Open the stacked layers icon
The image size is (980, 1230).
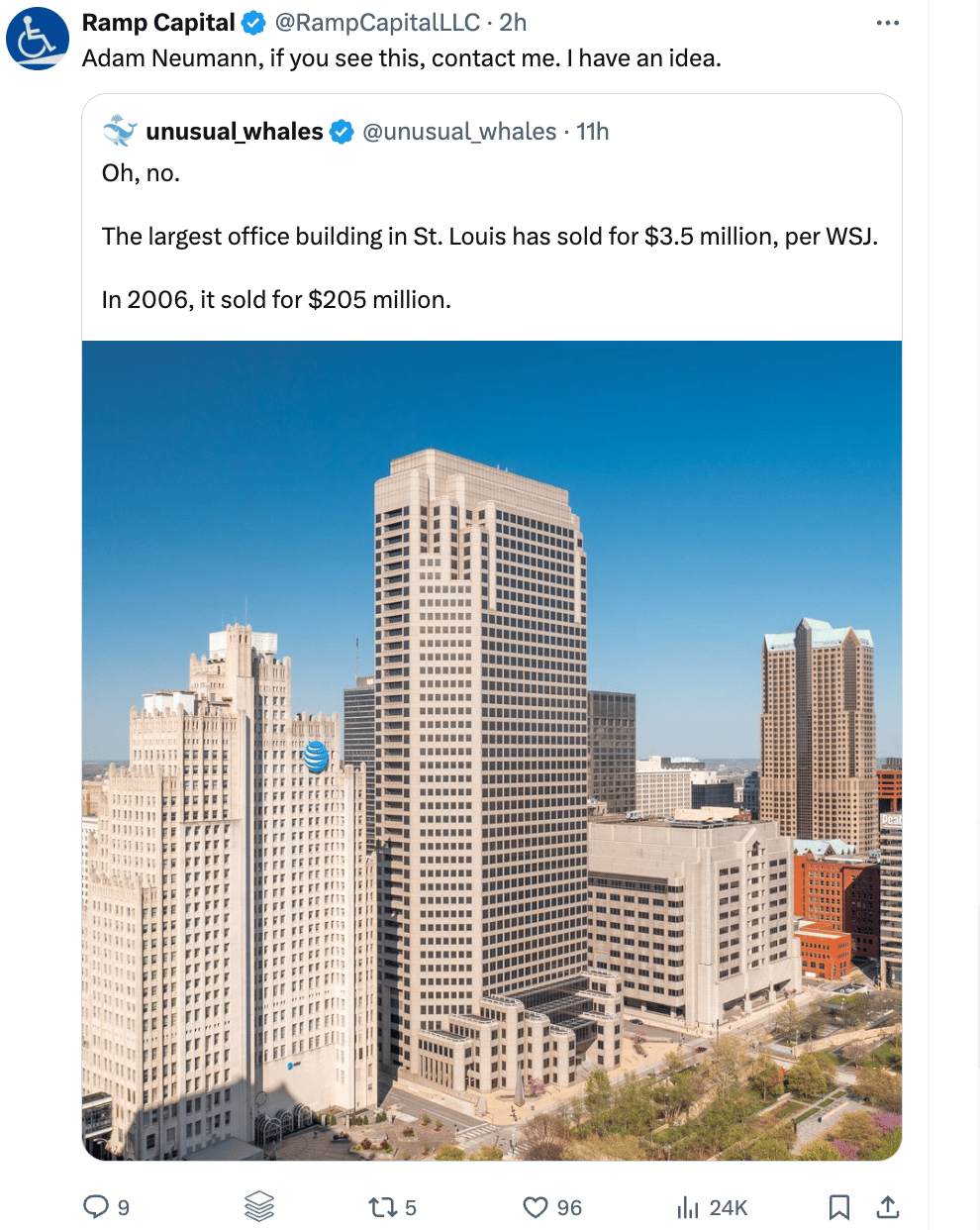click(x=258, y=1206)
